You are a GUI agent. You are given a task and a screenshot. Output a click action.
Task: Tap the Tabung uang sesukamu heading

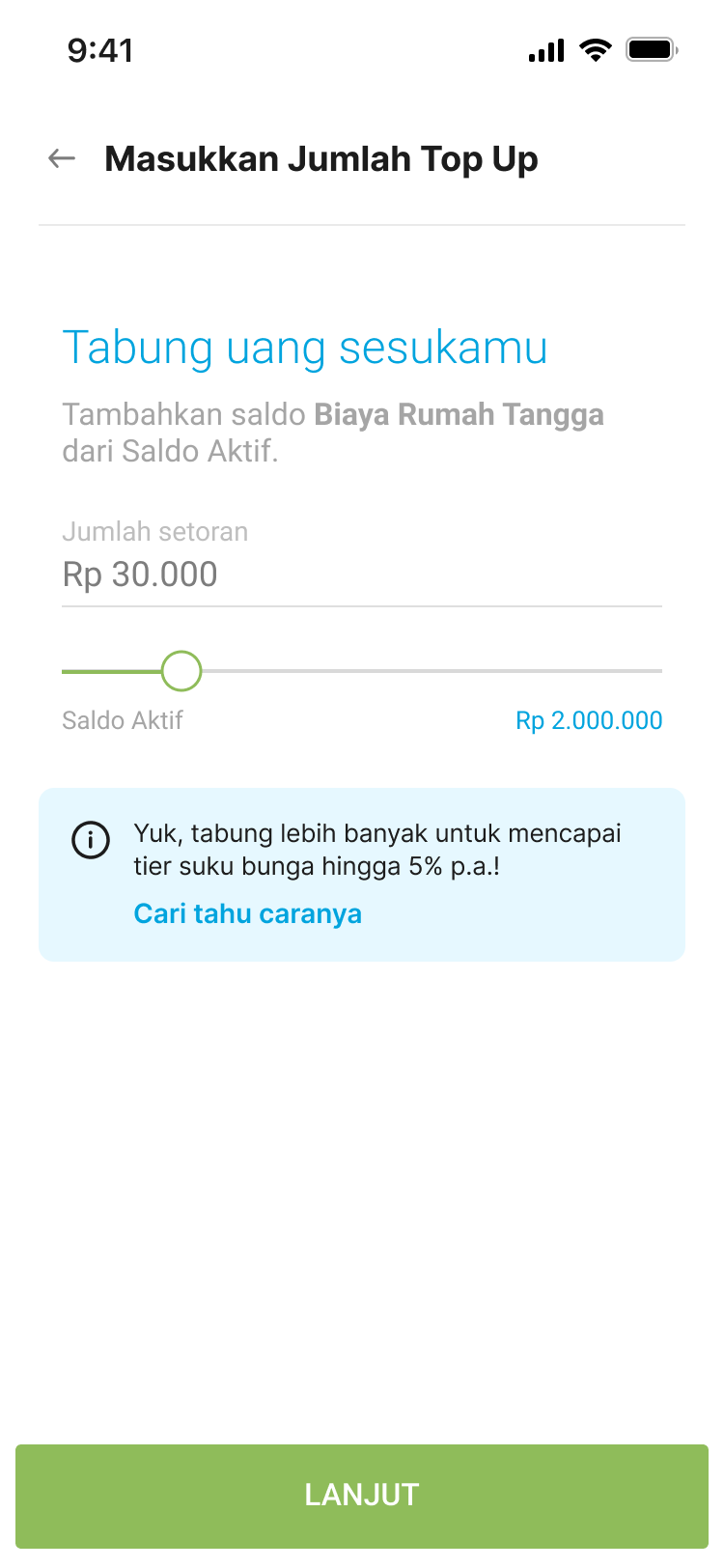[x=304, y=348]
